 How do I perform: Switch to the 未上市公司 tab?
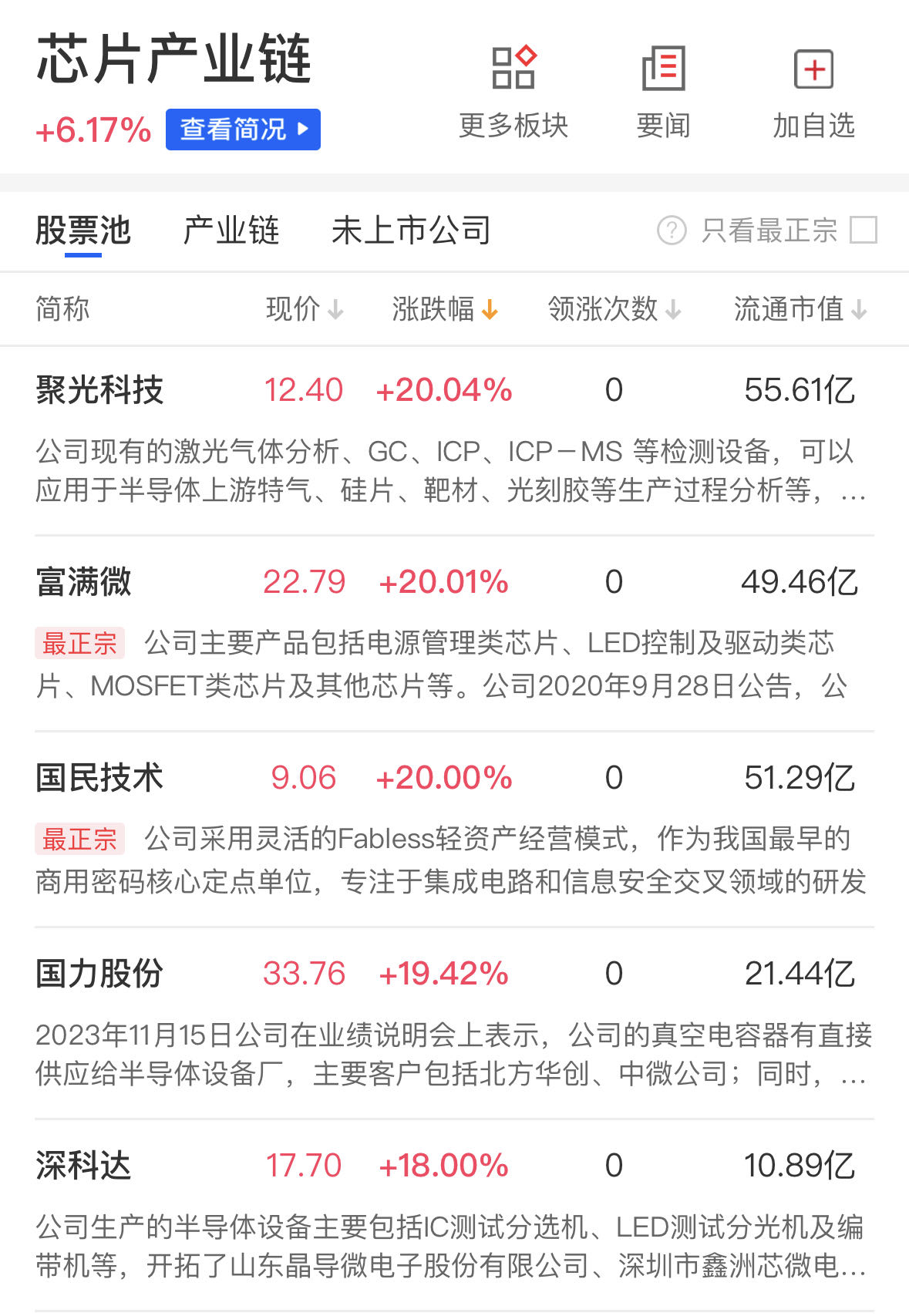[x=411, y=231]
